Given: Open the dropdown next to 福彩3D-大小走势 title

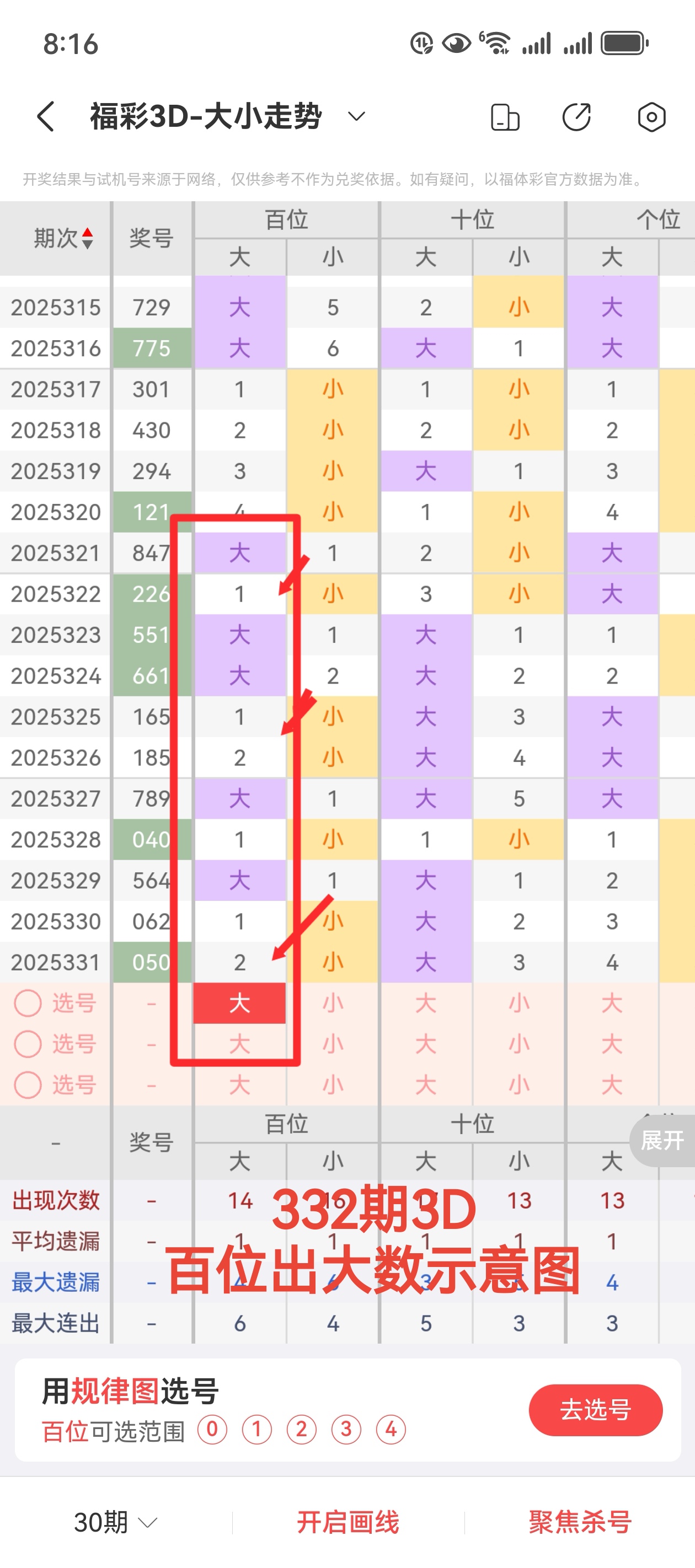Looking at the screenshot, I should [357, 117].
